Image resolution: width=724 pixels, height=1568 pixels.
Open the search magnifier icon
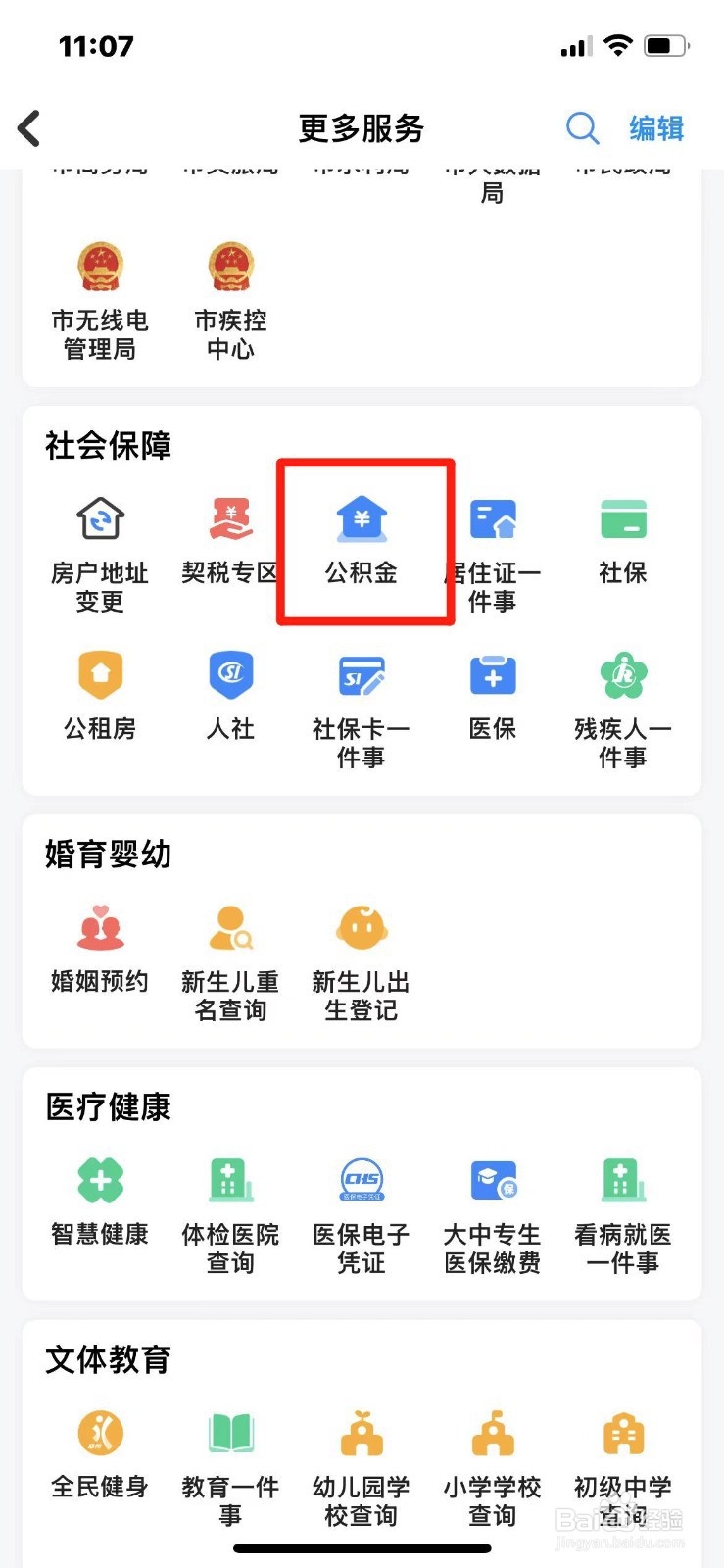[582, 128]
